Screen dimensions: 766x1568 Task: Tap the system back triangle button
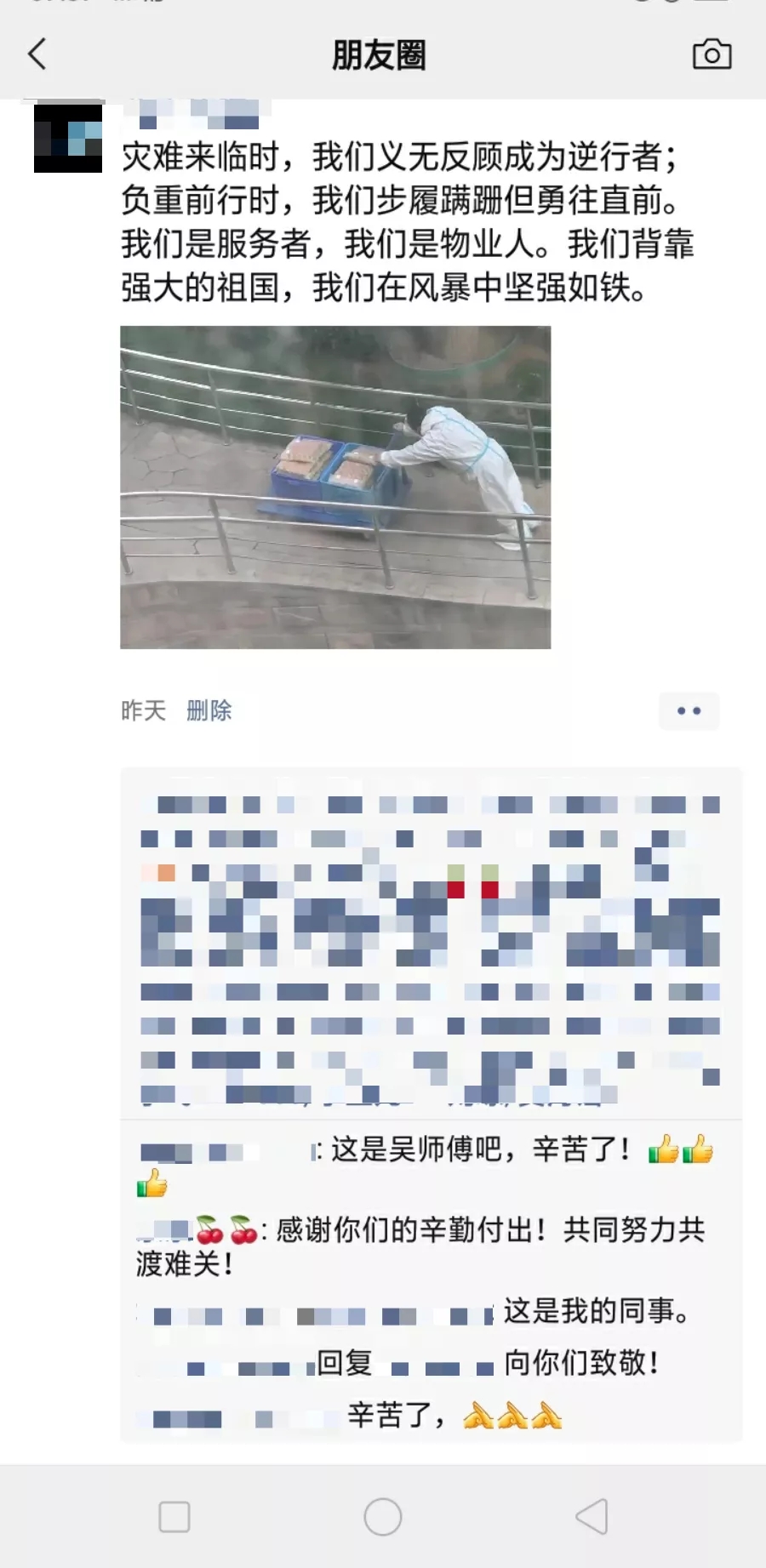(592, 1516)
